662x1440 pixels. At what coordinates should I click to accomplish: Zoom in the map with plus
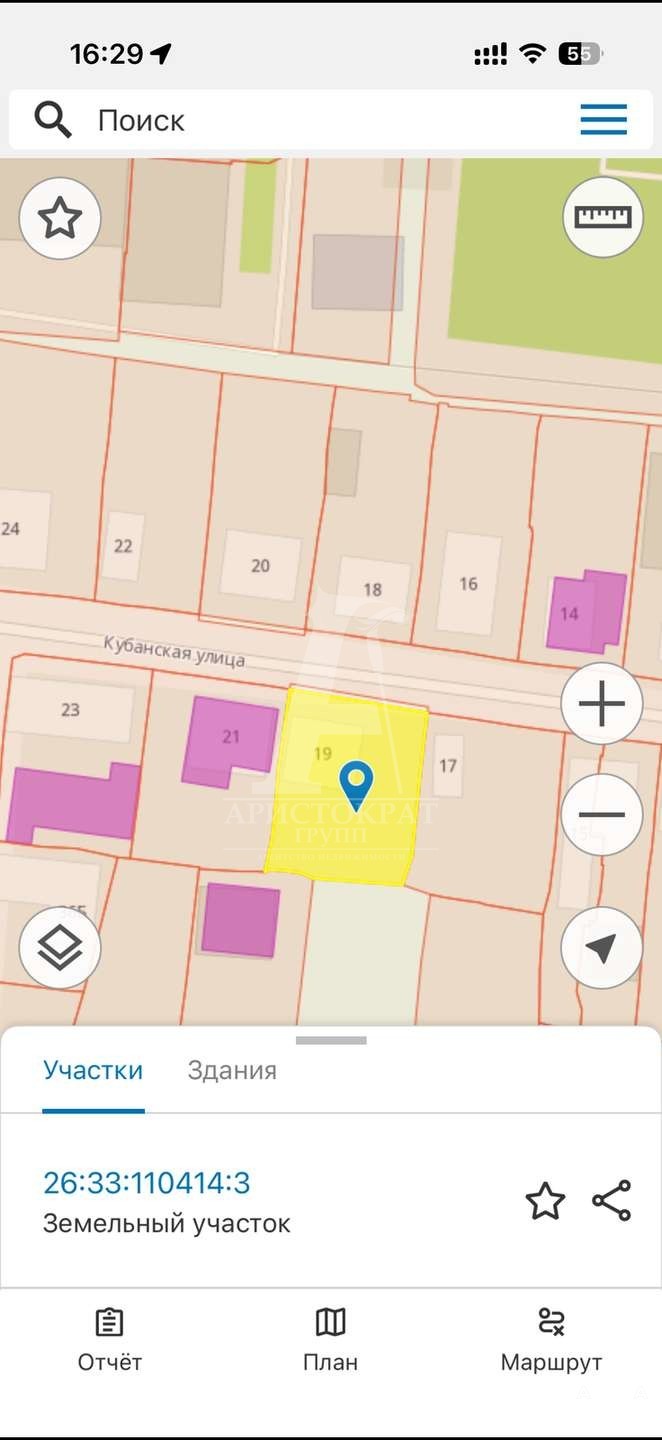[601, 704]
